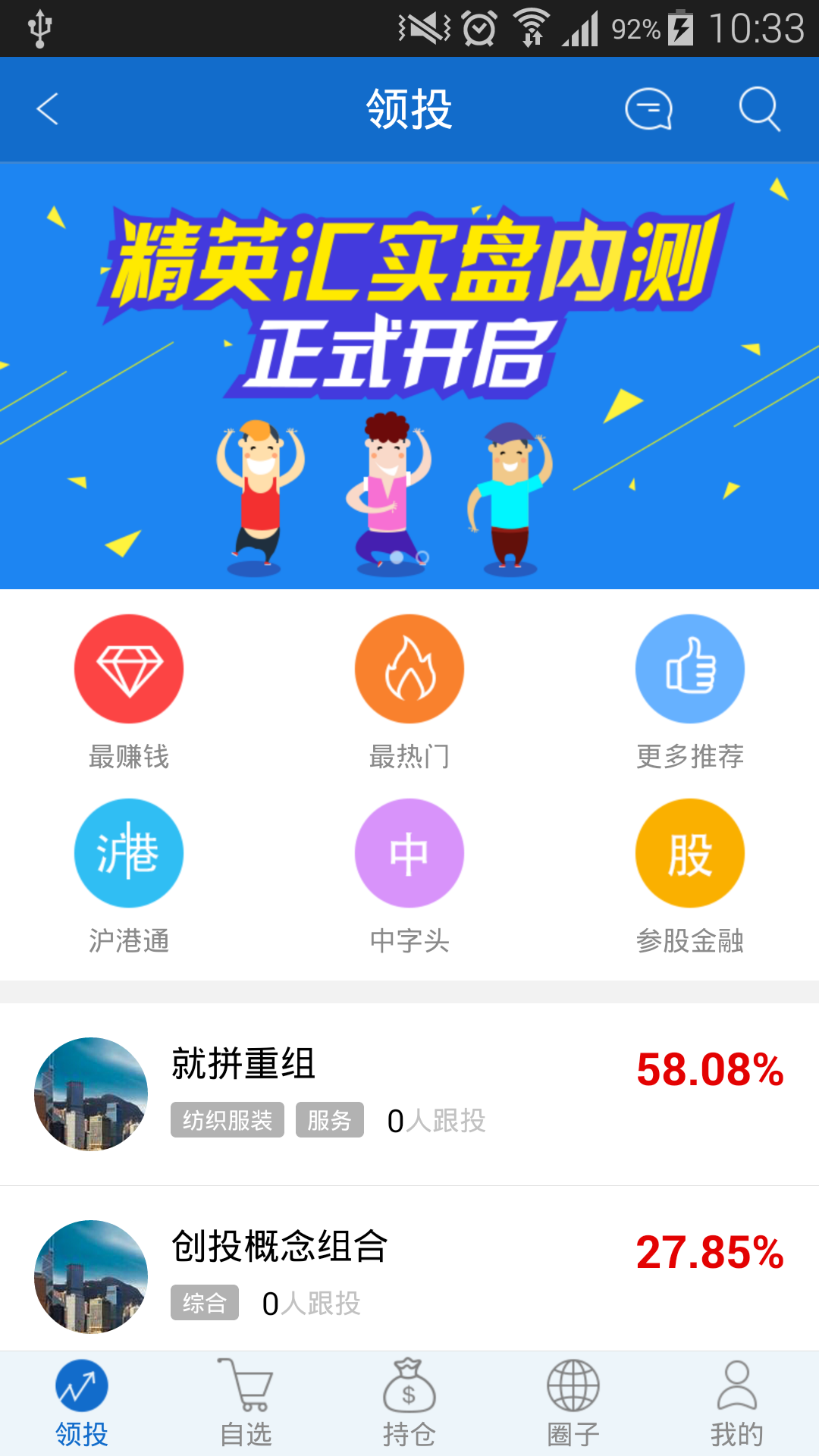
Task: Open the 精英汇实盘内测 promotional banner
Action: (409, 375)
